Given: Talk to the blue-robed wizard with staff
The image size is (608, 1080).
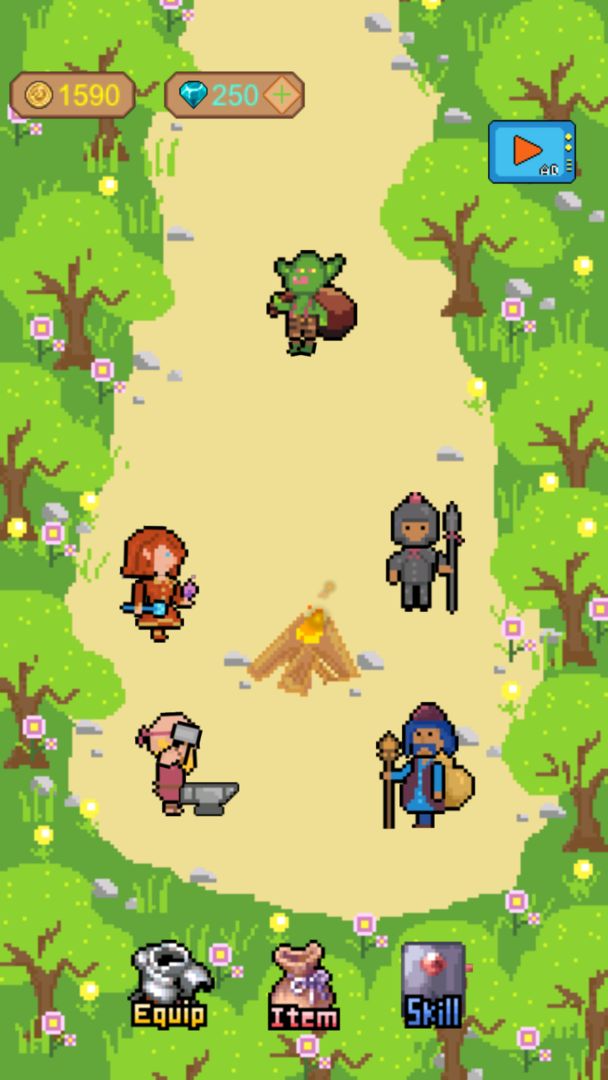Looking at the screenshot, I should click(425, 765).
